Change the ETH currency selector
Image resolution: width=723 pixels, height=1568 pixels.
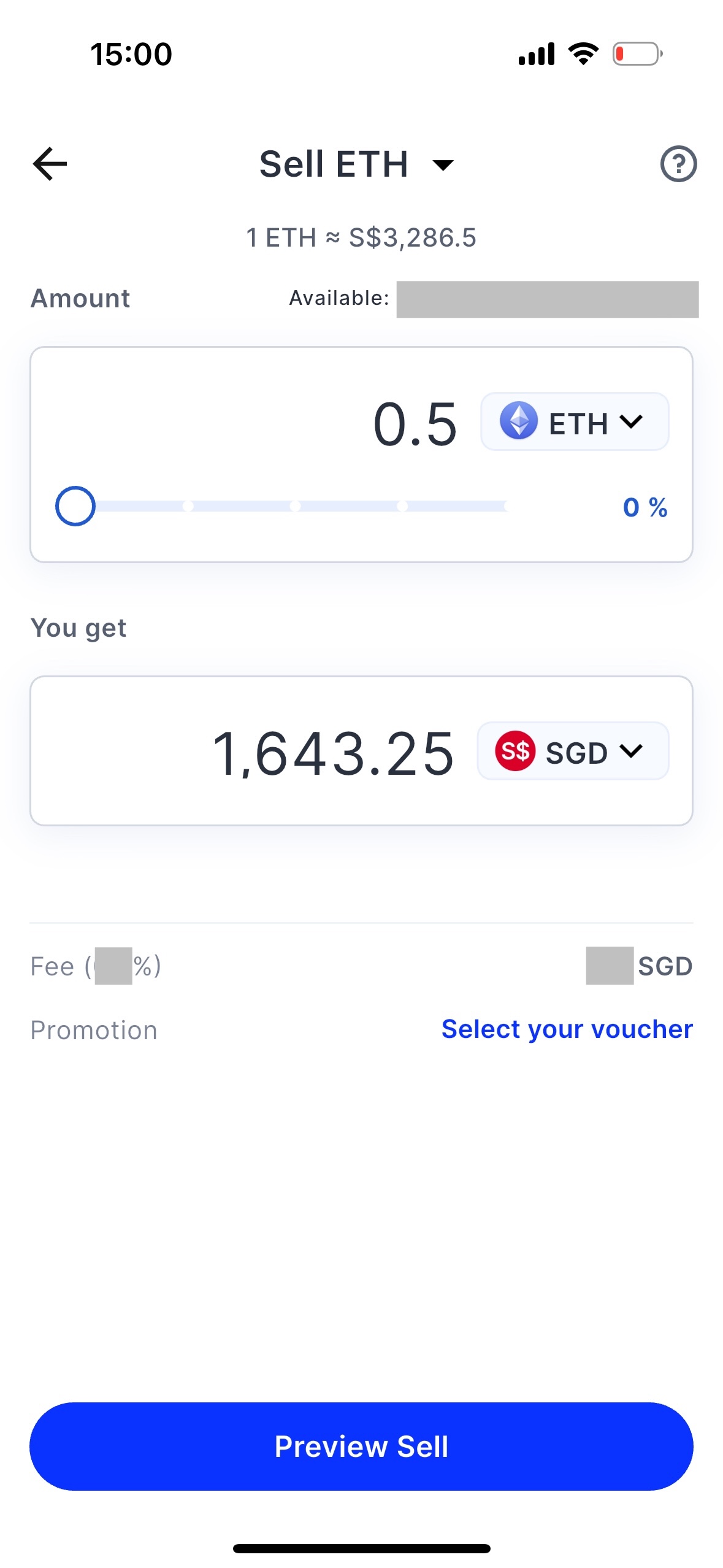point(575,422)
